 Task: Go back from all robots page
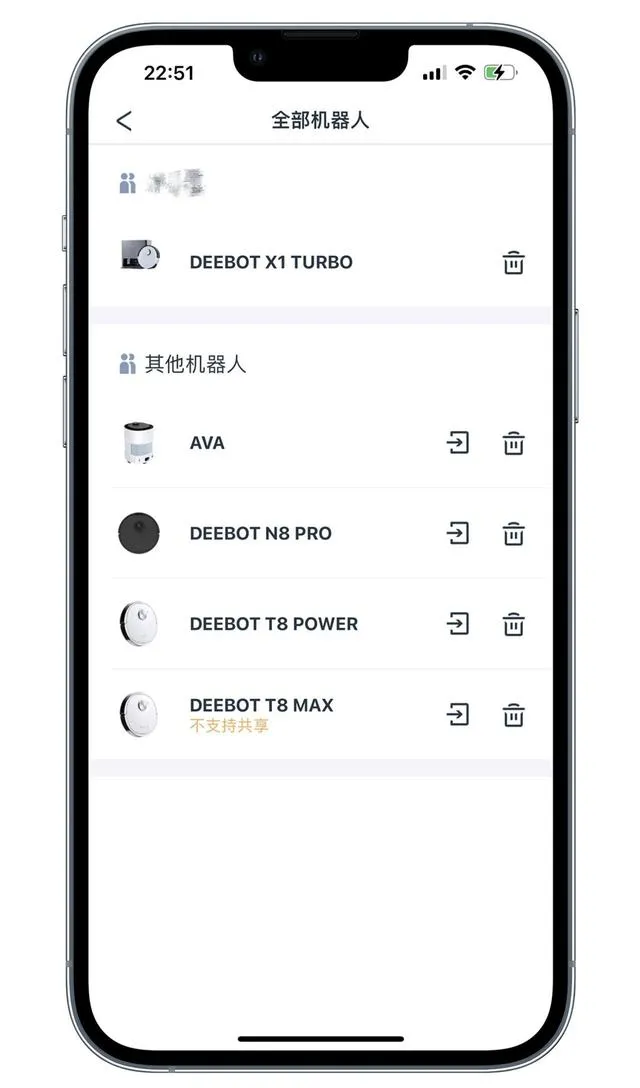pos(124,121)
